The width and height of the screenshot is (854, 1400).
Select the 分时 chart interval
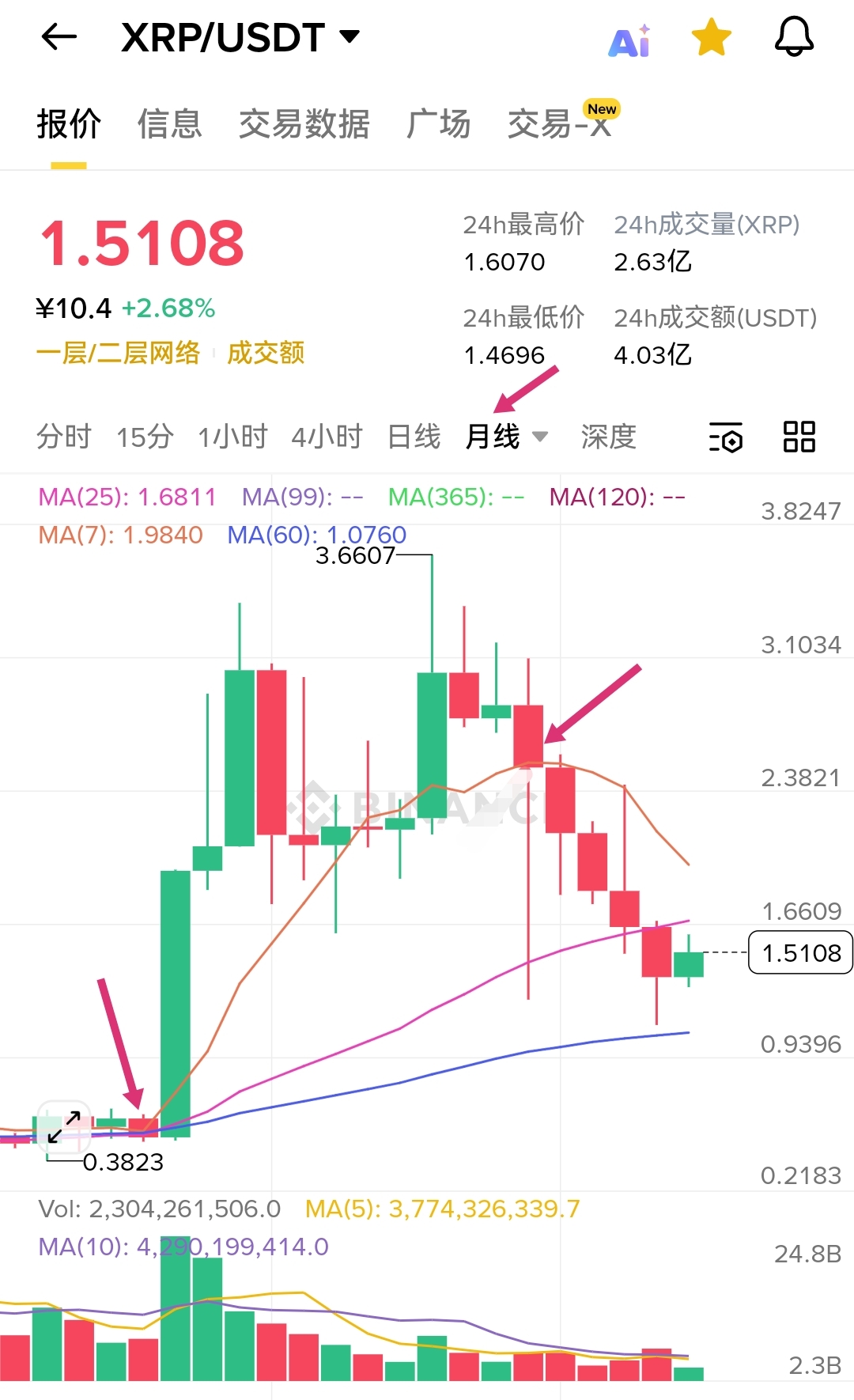click(64, 437)
